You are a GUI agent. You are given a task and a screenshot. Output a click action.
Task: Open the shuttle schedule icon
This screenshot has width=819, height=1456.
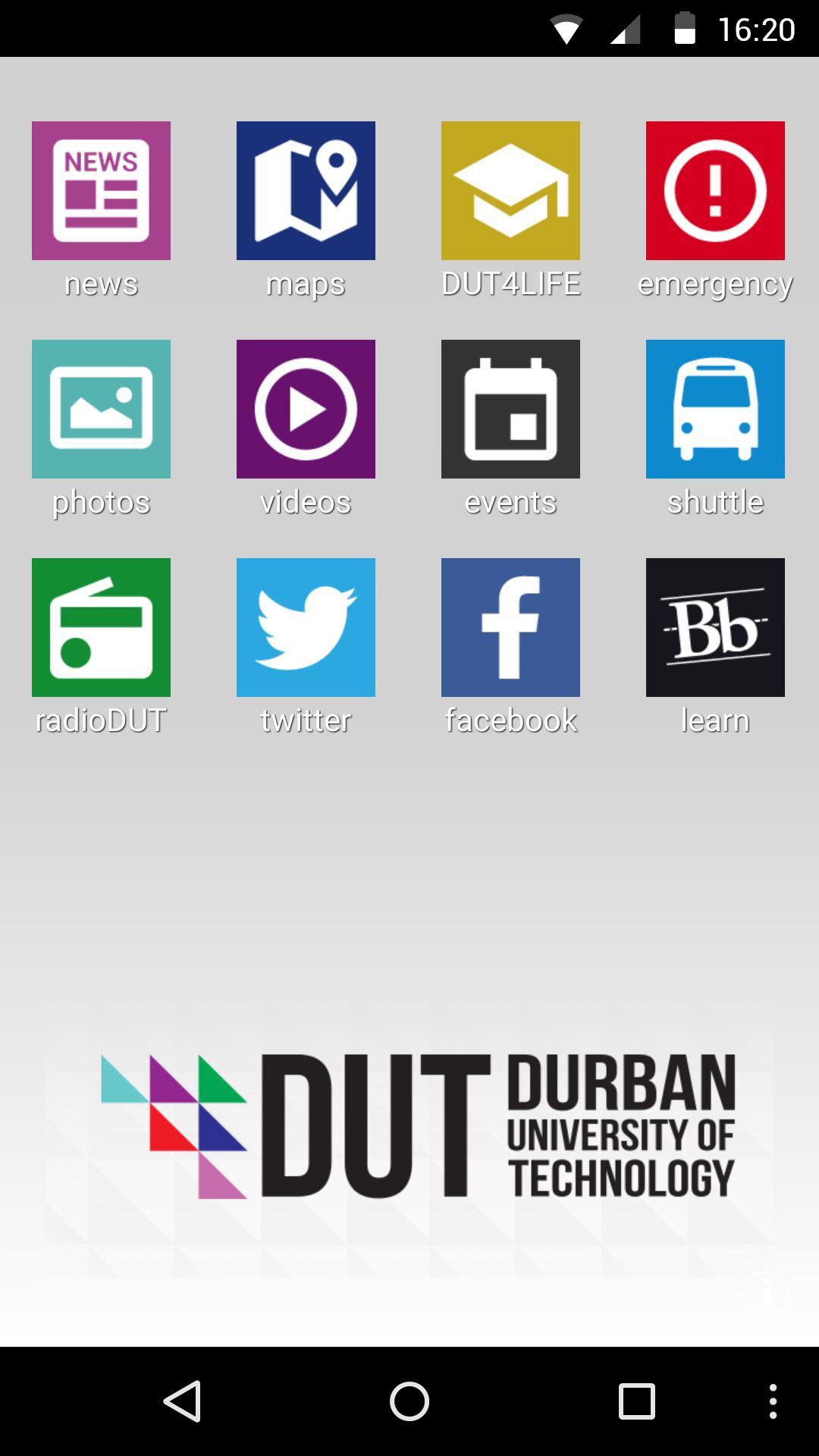(715, 409)
